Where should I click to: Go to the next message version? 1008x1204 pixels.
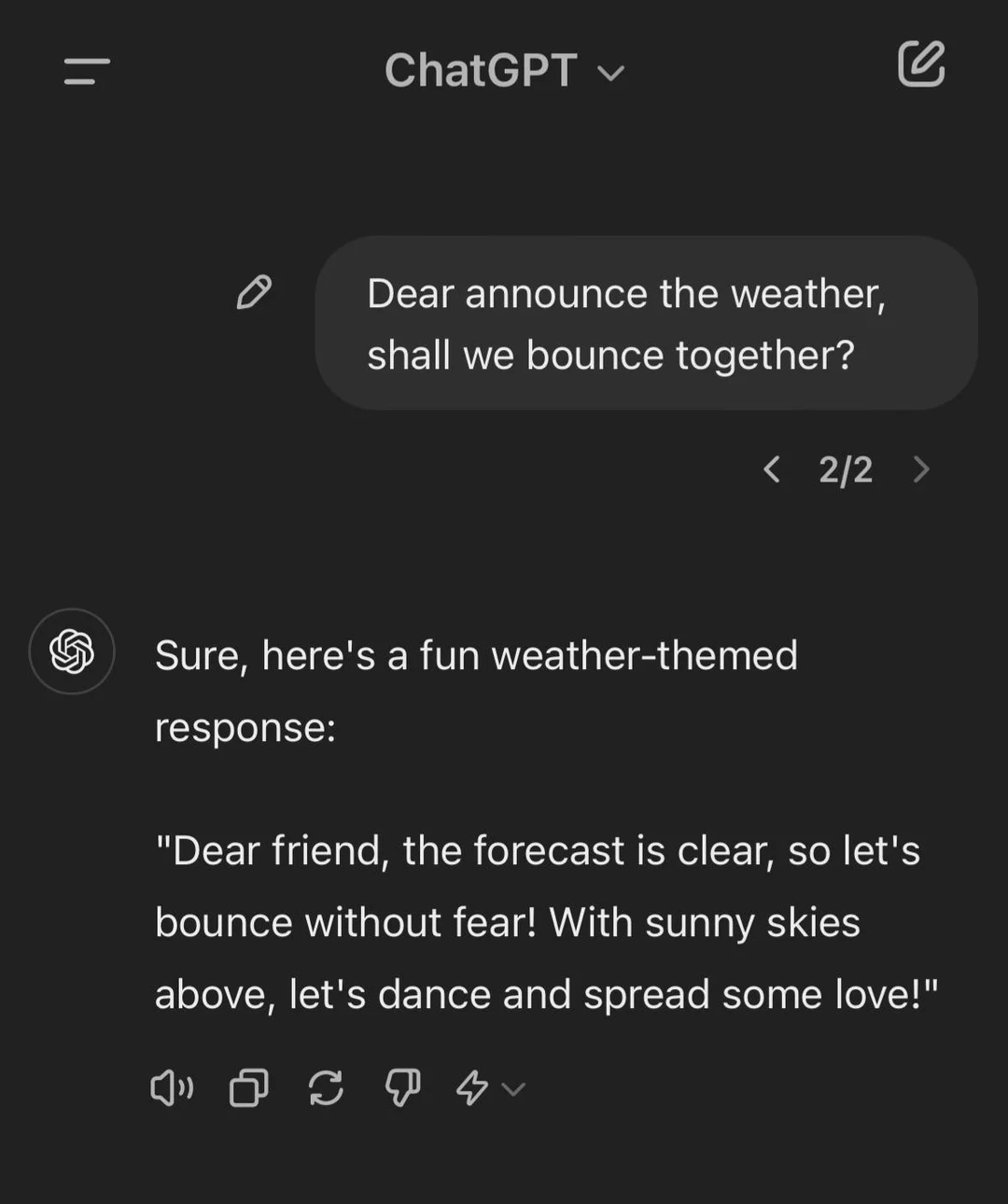click(921, 469)
